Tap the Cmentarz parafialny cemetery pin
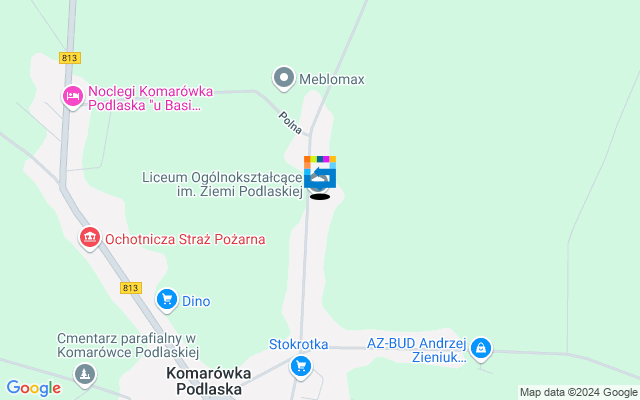The width and height of the screenshot is (640, 400). pyautogui.click(x=83, y=374)
